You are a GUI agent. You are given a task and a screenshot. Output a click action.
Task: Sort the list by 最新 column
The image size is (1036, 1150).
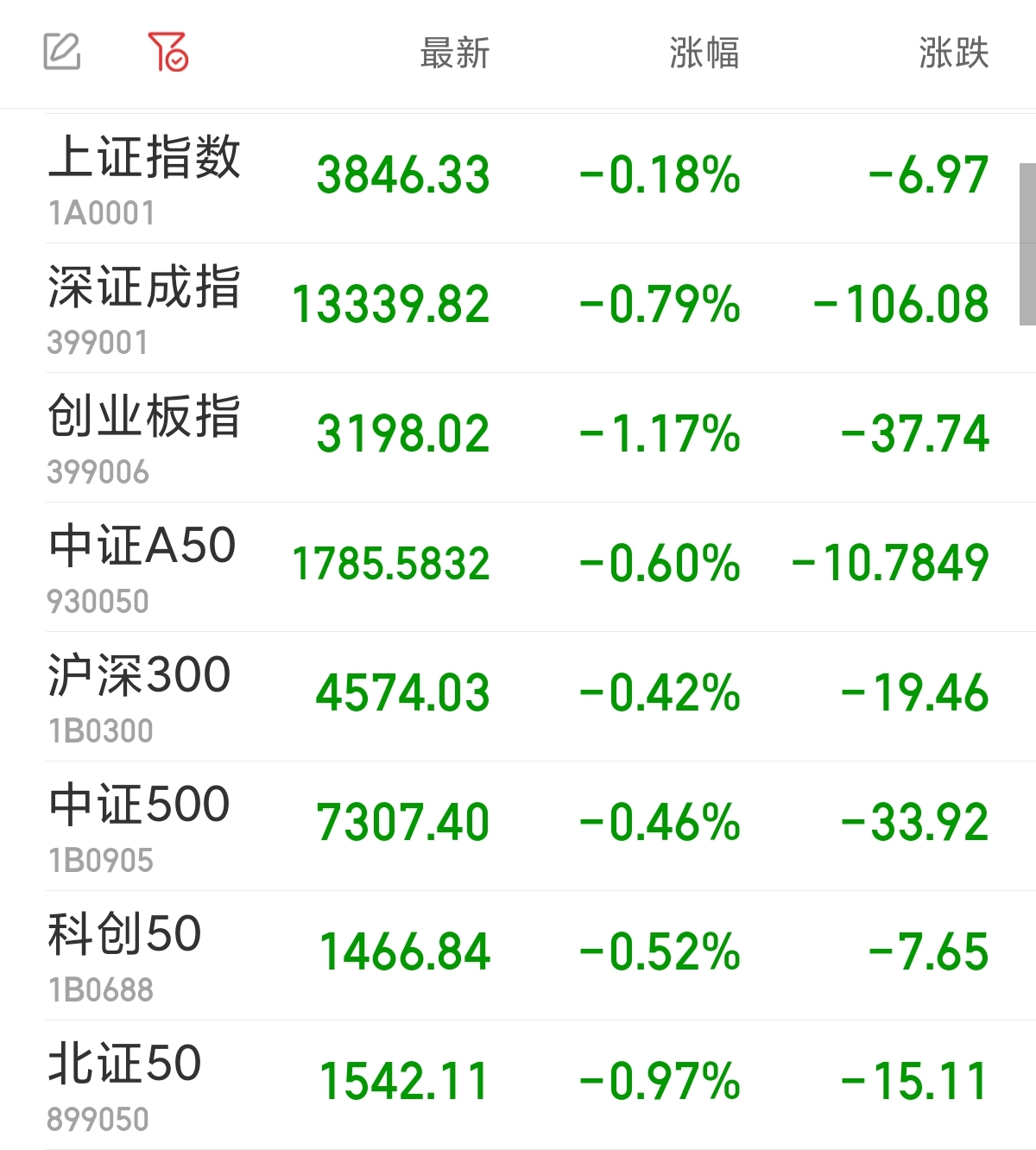(x=455, y=54)
